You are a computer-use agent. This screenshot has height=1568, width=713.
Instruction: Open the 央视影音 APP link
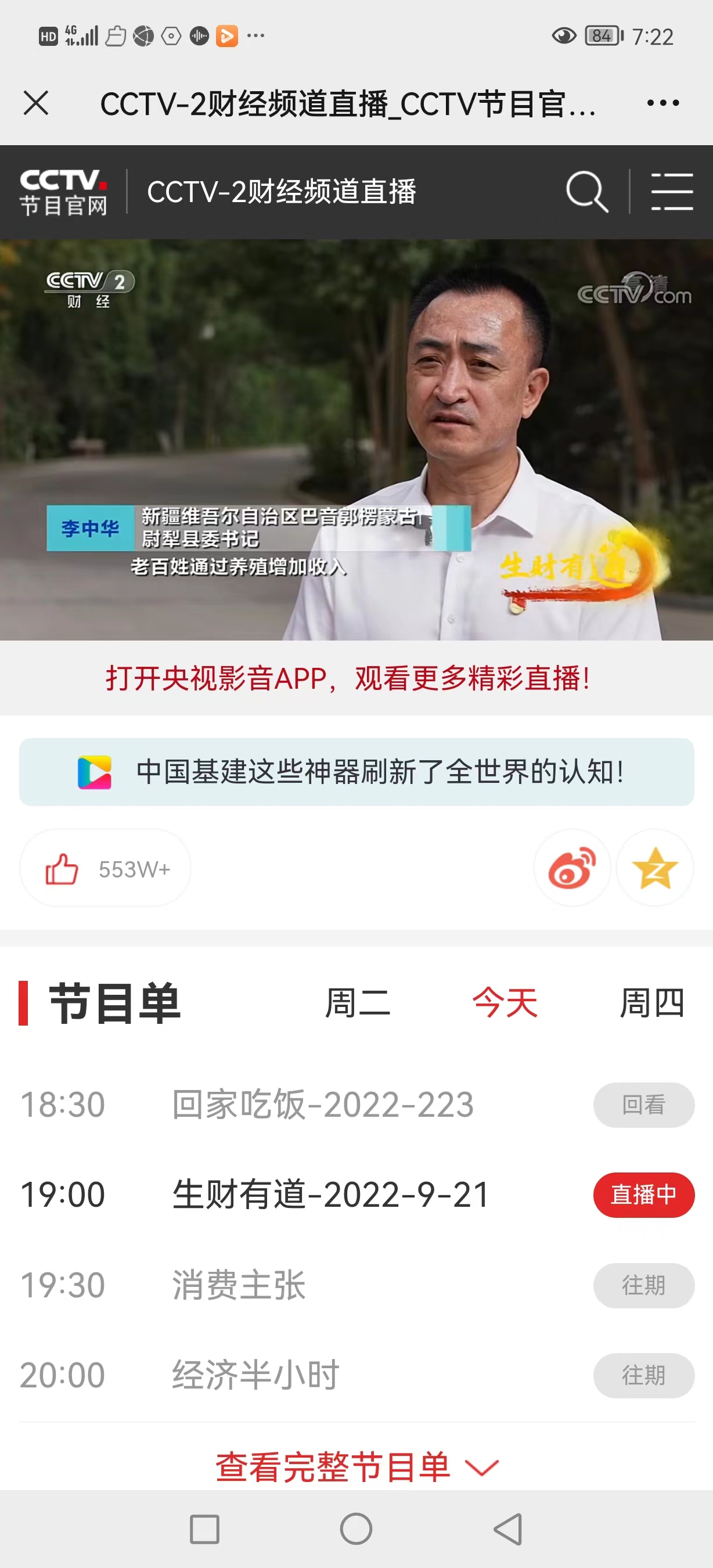pos(348,678)
